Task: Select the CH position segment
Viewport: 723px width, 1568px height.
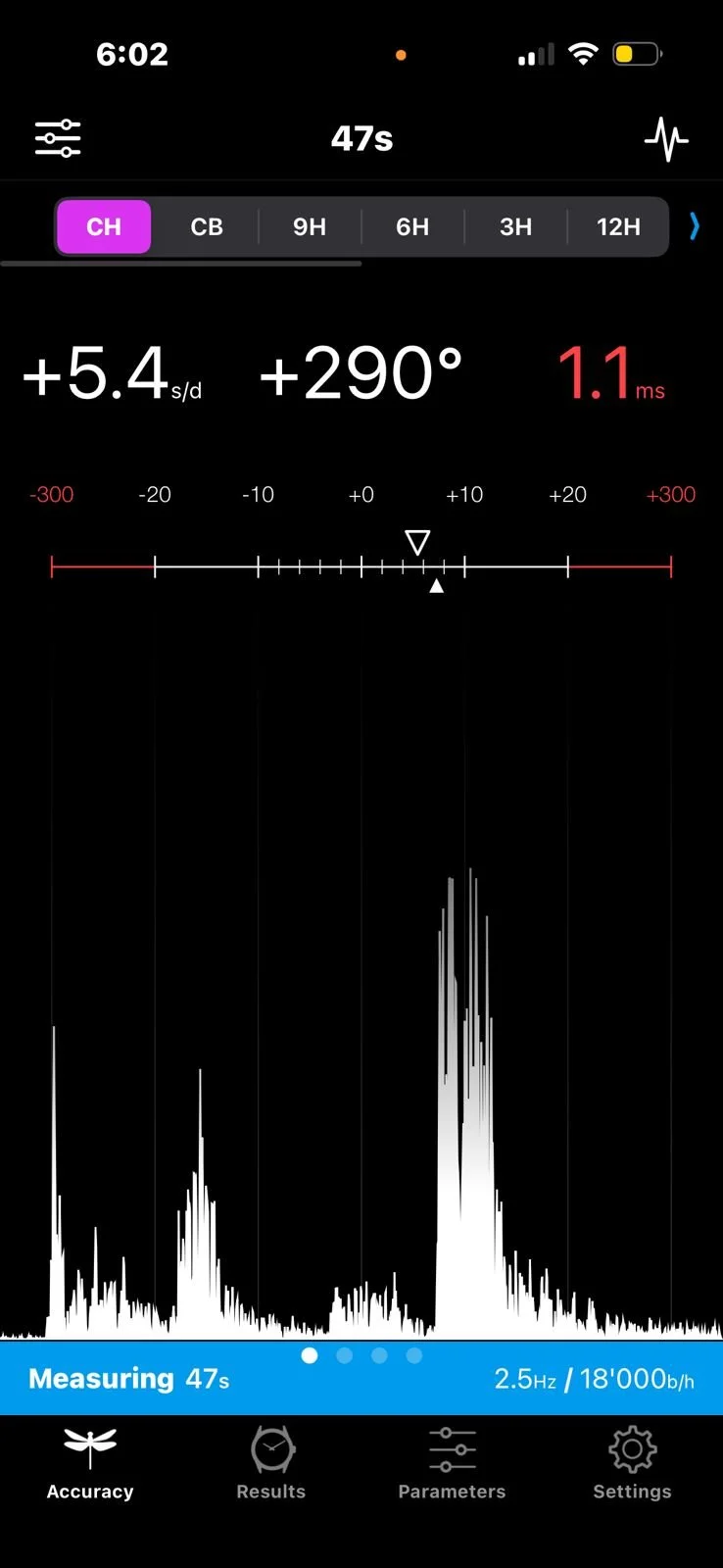Action: [x=104, y=226]
